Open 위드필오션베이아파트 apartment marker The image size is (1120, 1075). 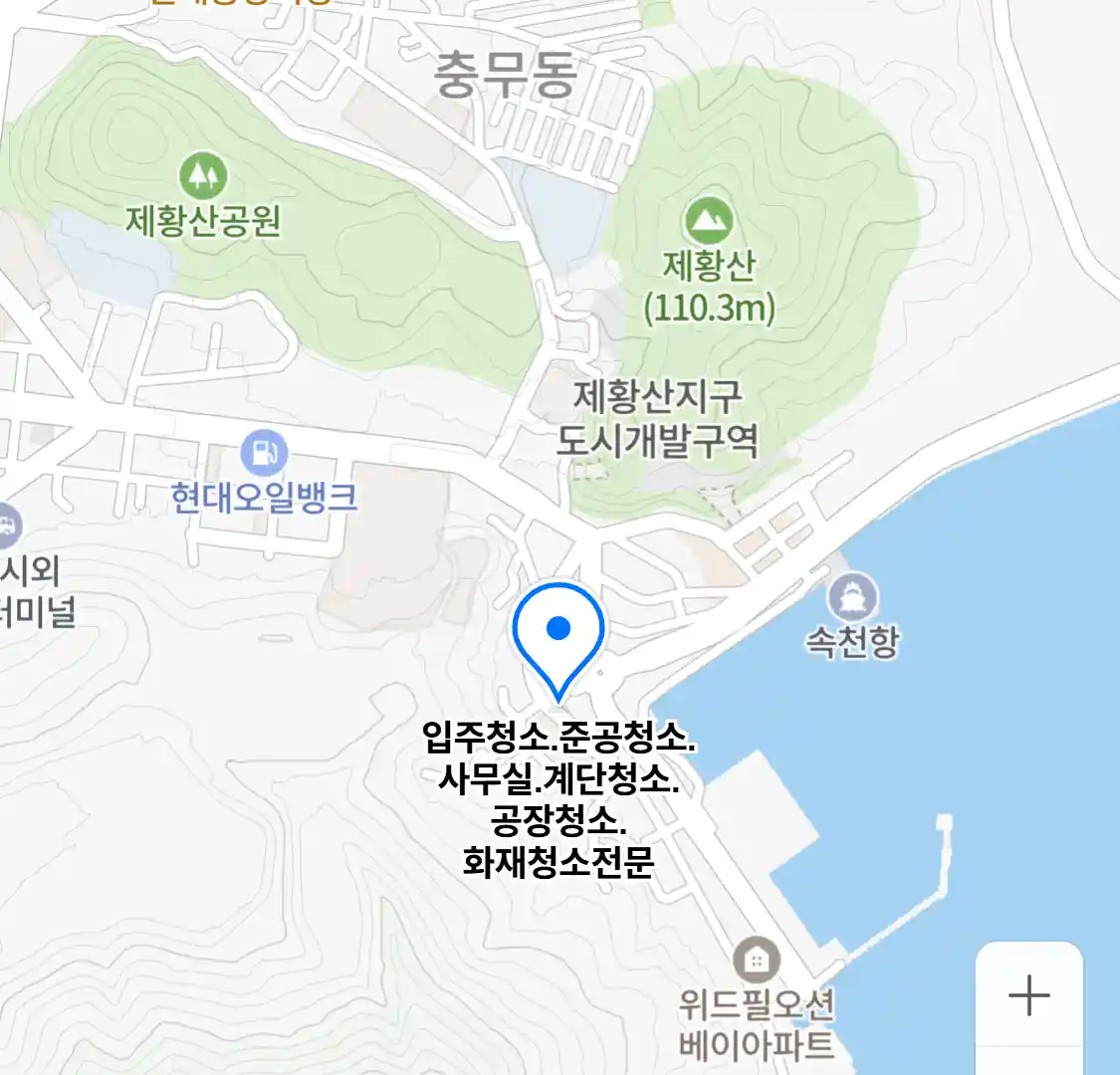click(757, 961)
